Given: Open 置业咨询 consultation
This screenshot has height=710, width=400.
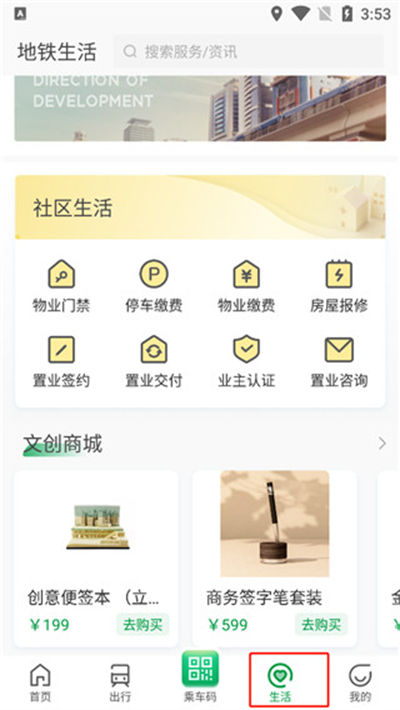Looking at the screenshot, I should click(339, 362).
